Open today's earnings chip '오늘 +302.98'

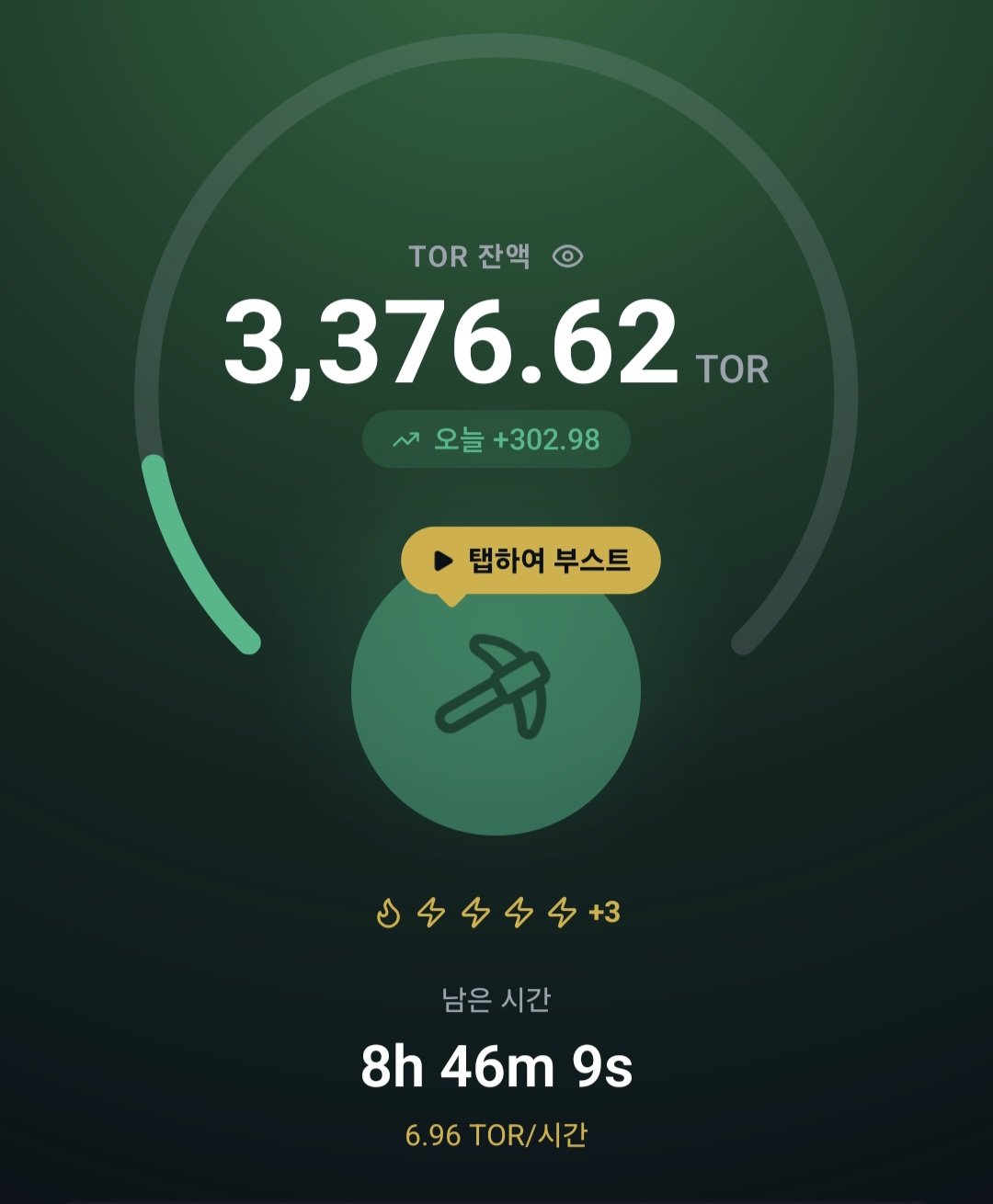click(496, 439)
